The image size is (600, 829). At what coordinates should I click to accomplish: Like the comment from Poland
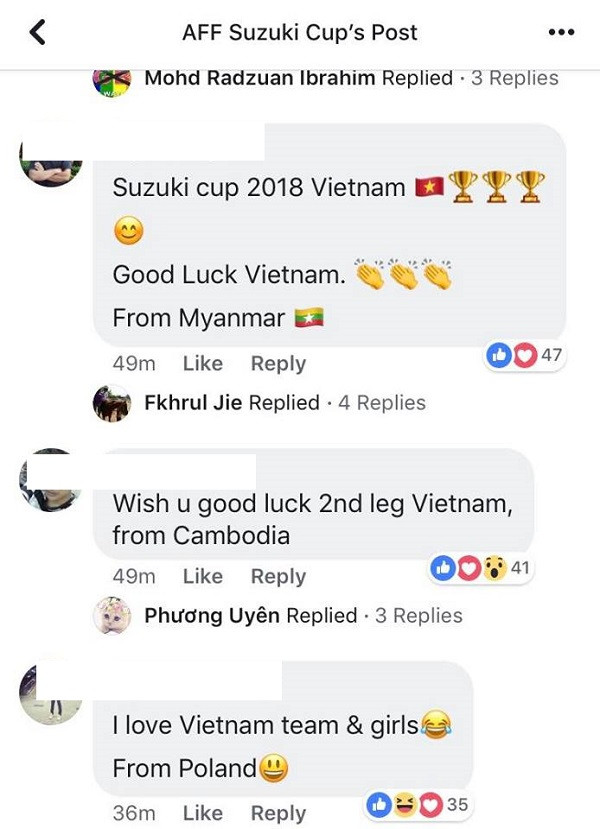pyautogui.click(x=202, y=813)
